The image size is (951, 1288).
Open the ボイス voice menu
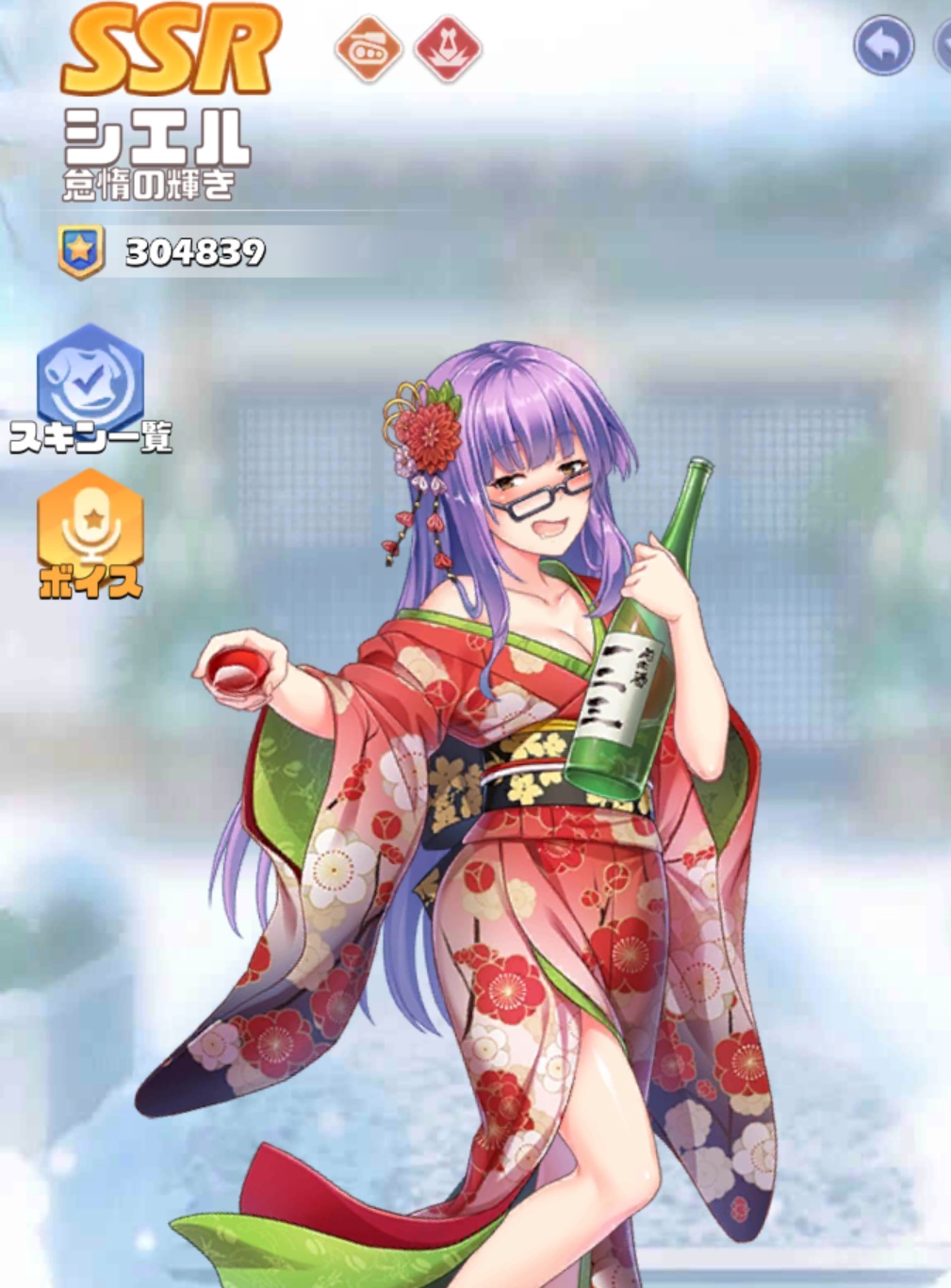90,532
